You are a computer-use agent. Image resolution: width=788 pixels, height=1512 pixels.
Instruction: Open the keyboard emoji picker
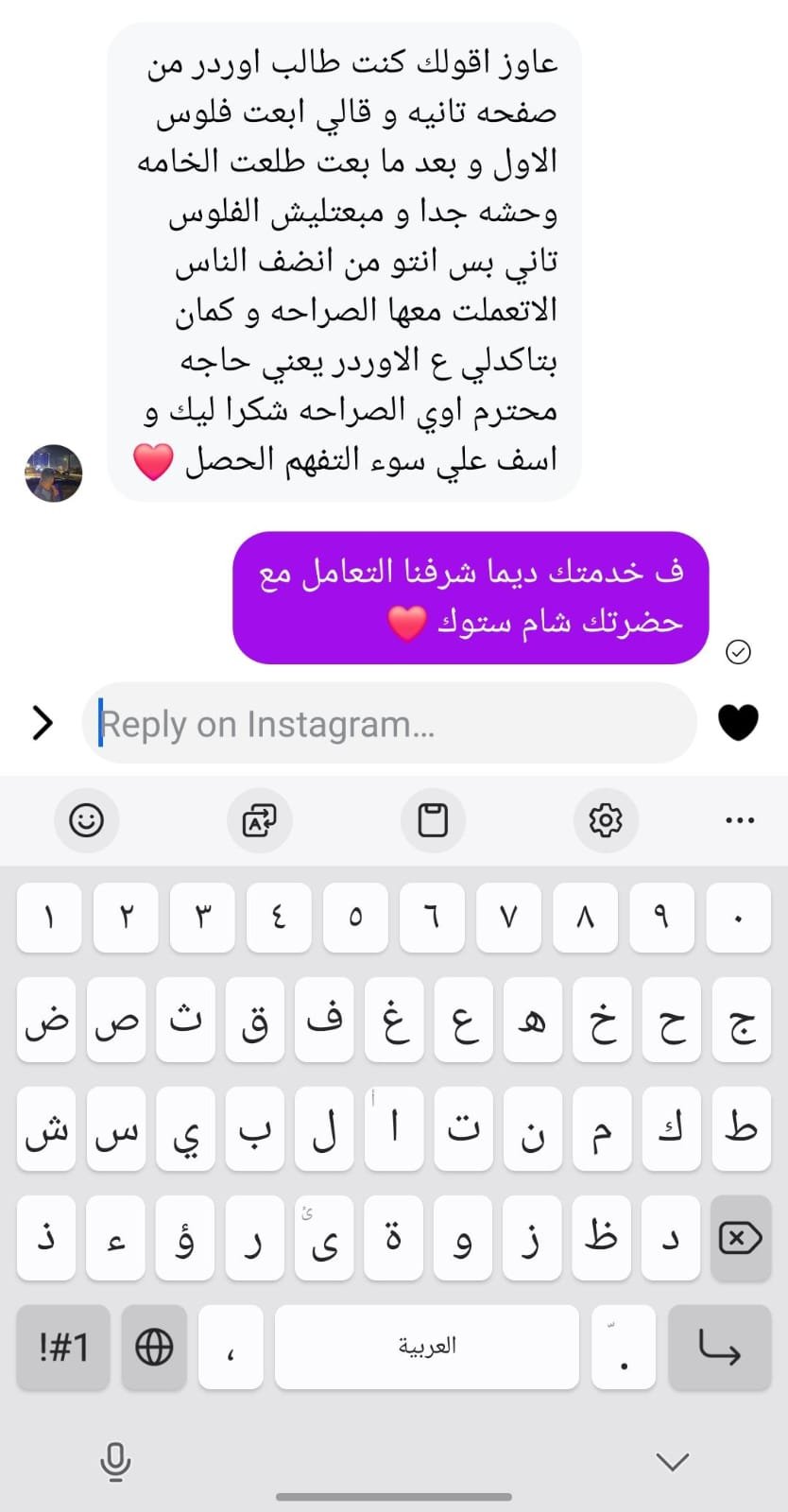tap(86, 819)
